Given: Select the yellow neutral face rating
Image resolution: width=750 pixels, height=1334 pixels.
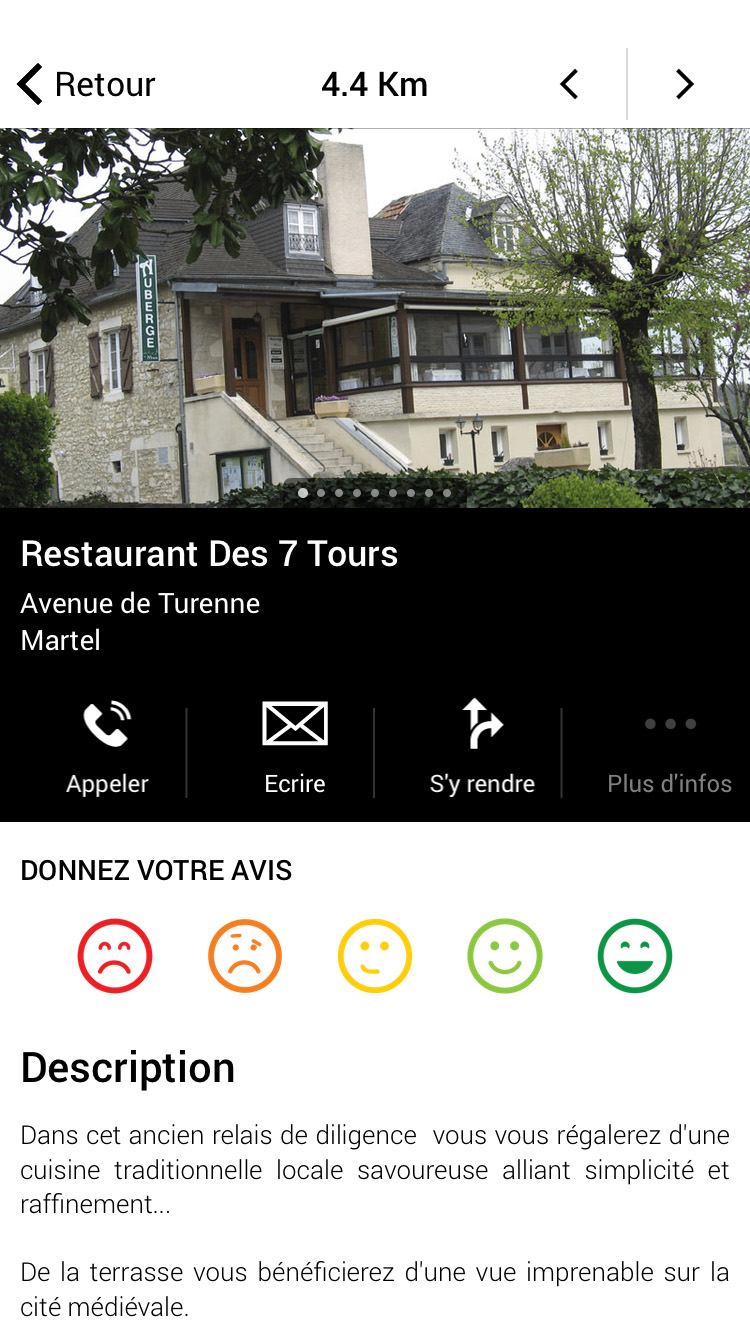Looking at the screenshot, I should [375, 956].
